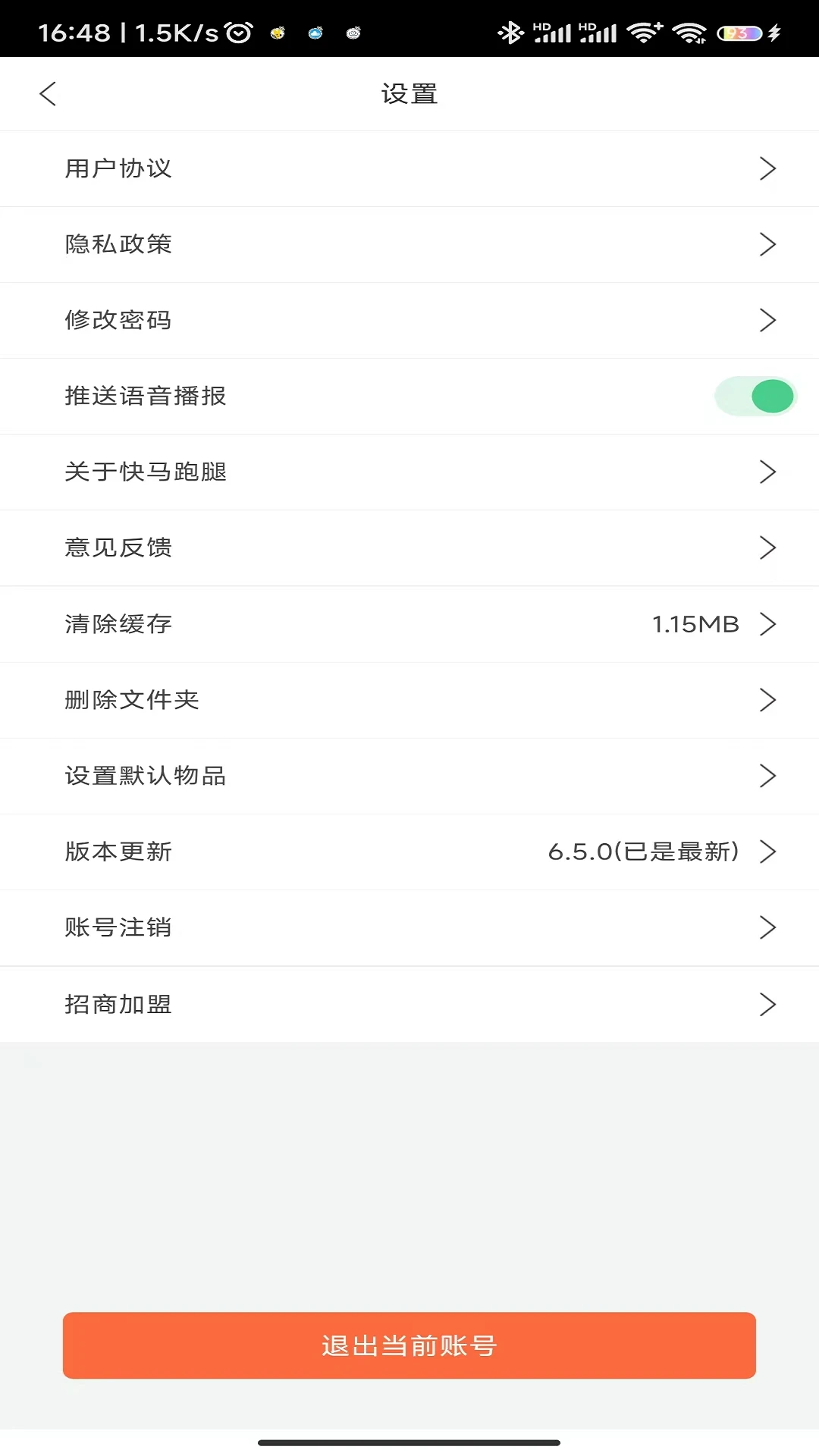The image size is (819, 1456).
Task: Expand the chevron next to 清除缓存
Action: pos(770,624)
